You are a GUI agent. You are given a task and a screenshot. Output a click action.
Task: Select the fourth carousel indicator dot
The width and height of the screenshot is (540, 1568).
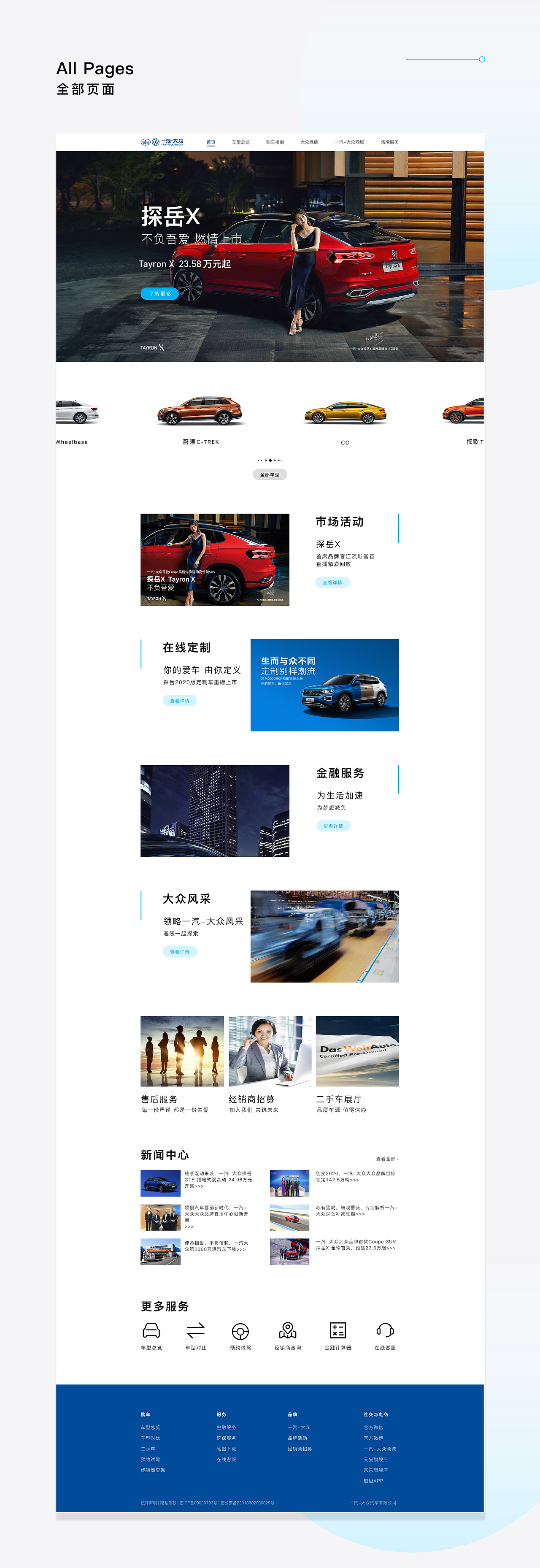tap(270, 460)
